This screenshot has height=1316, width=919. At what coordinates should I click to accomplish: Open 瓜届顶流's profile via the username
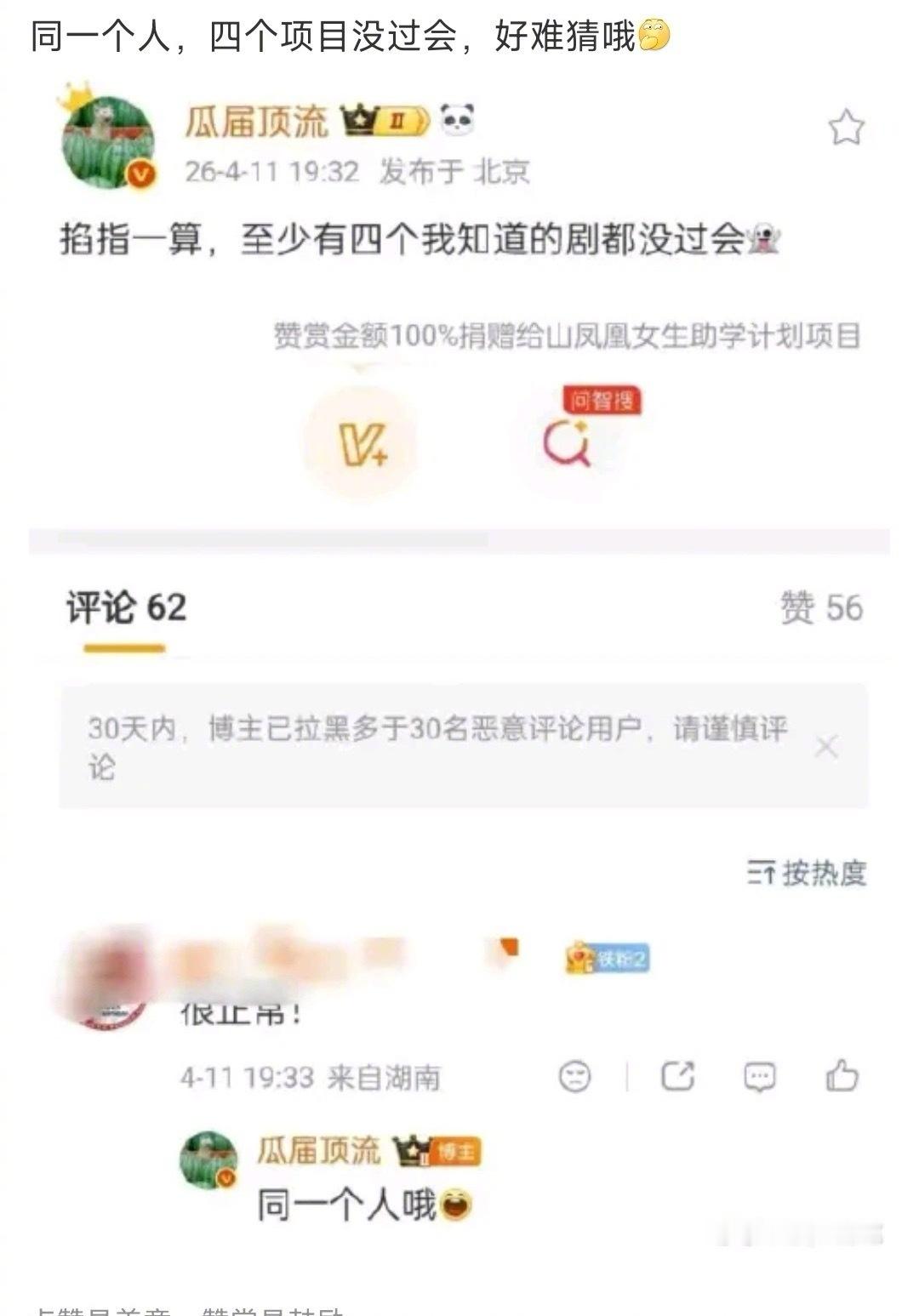pos(255,122)
